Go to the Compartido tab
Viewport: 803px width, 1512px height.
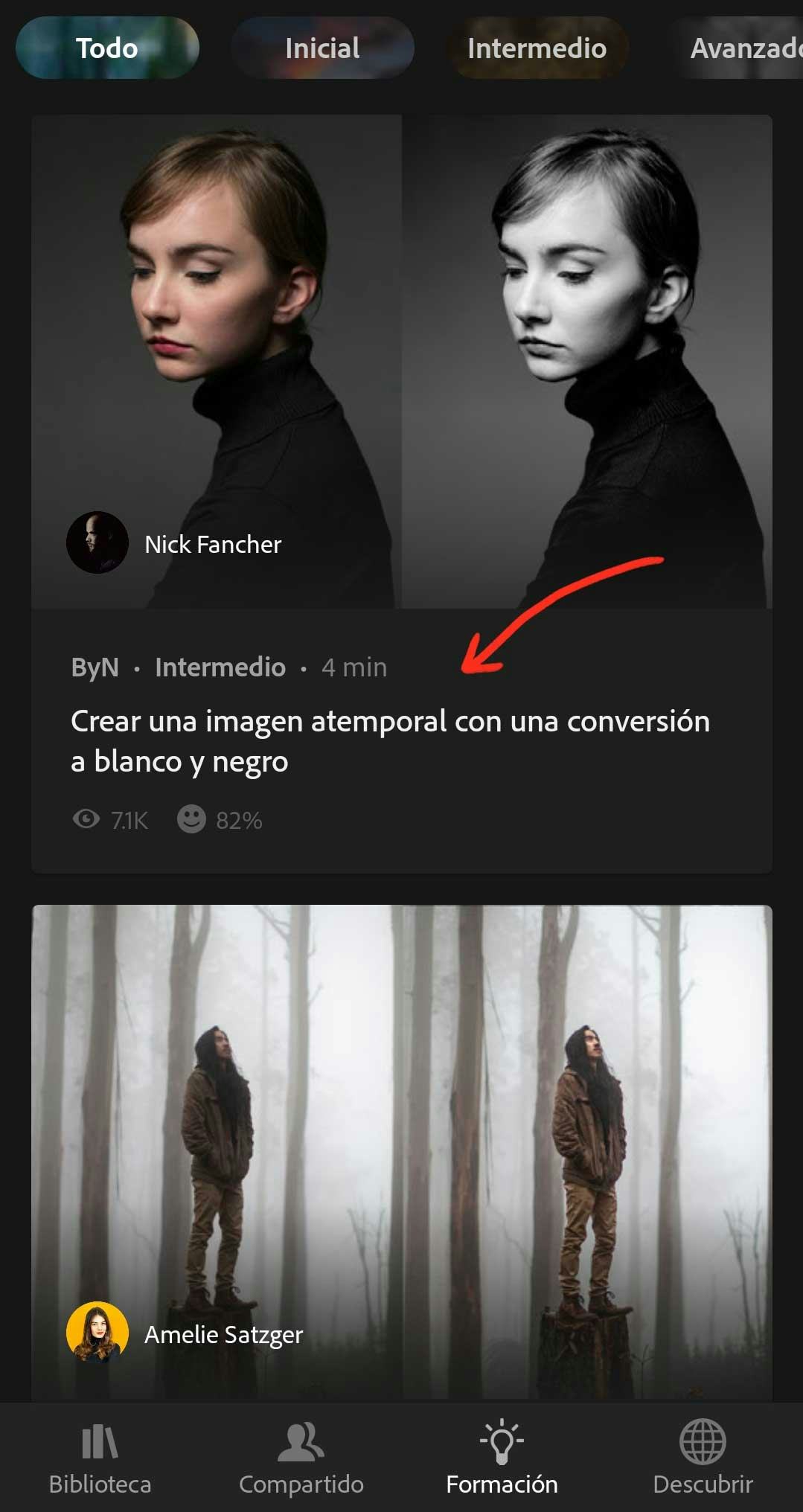[301, 1458]
